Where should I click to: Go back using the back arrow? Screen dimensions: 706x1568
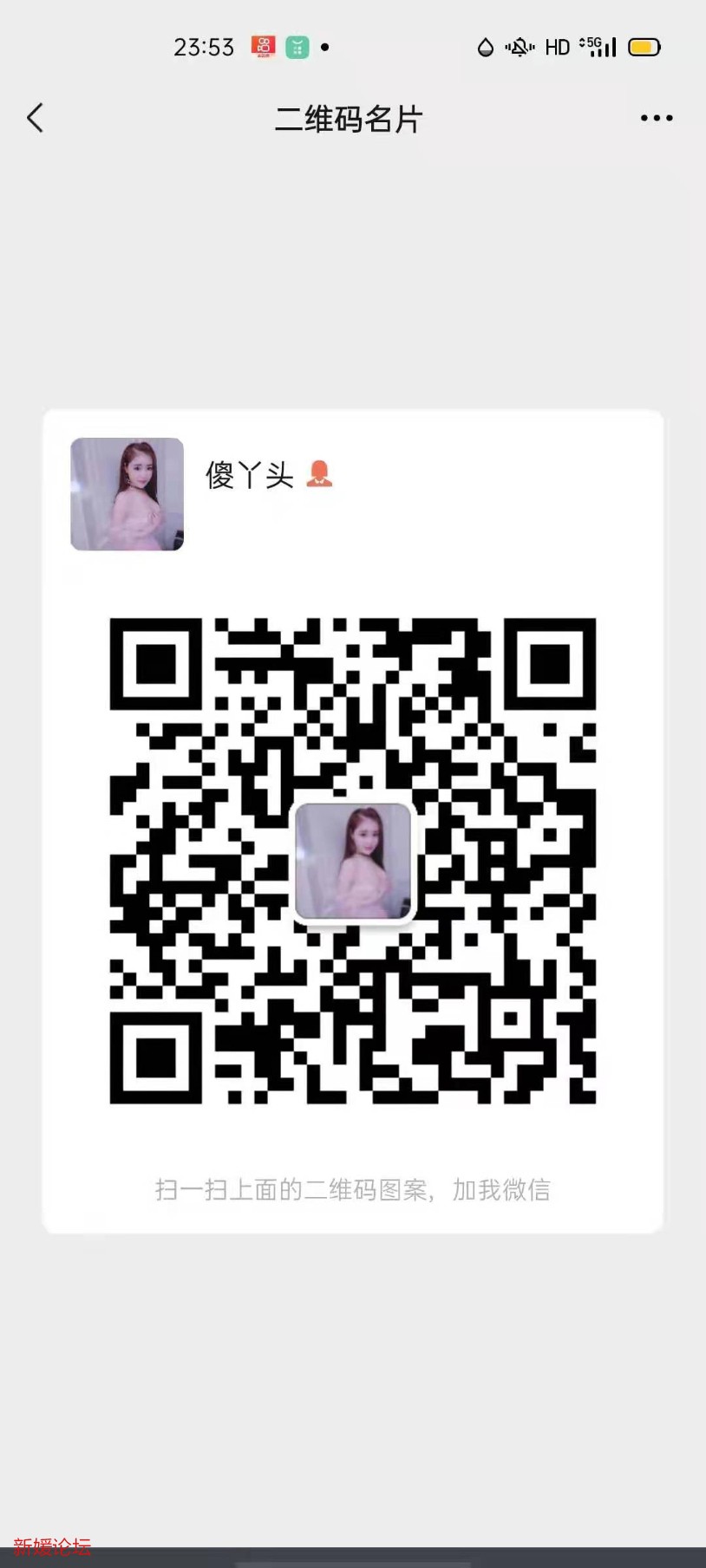click(35, 118)
